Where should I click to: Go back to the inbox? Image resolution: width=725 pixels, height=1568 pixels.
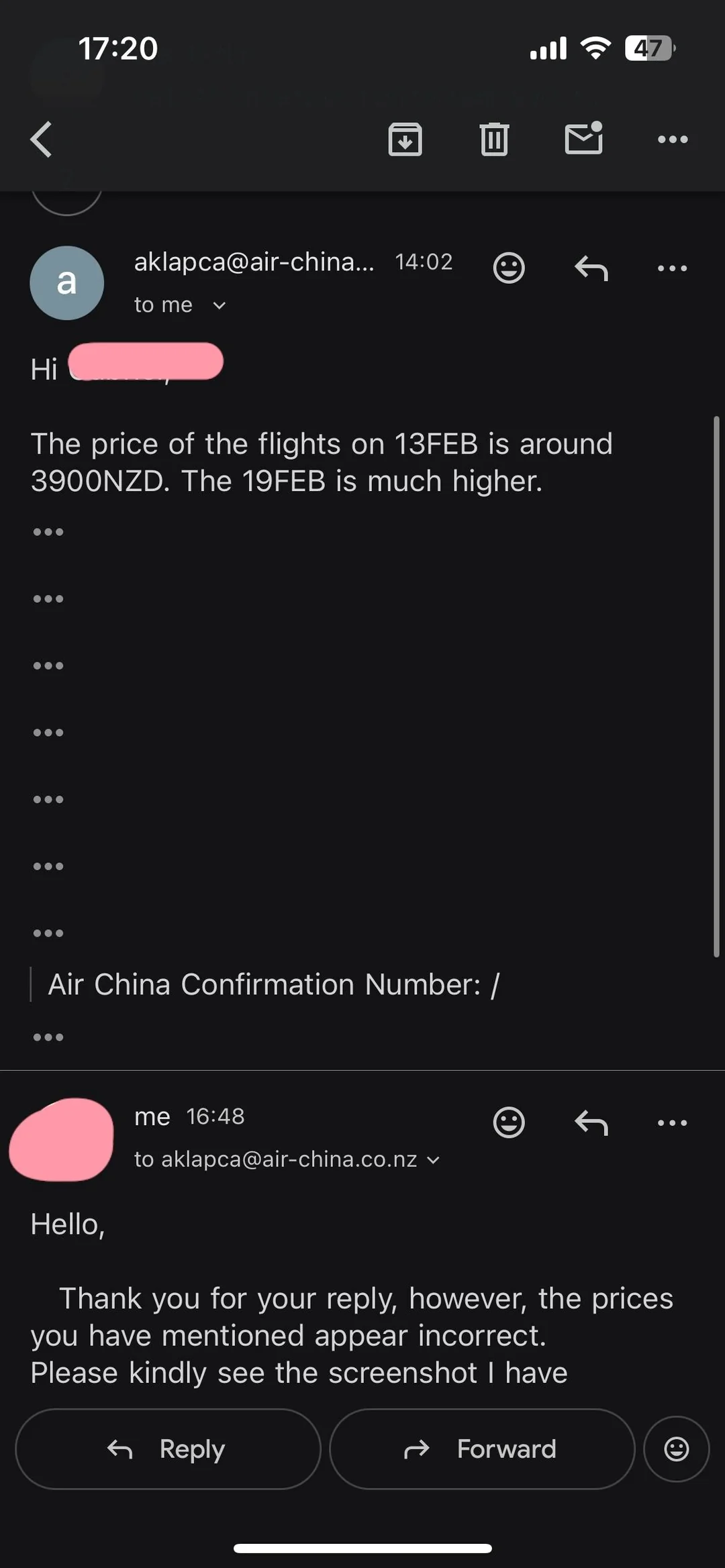click(42, 140)
